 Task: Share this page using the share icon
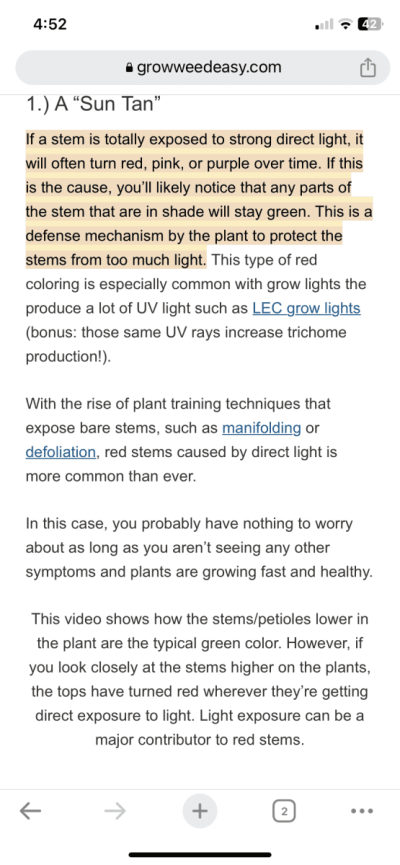(367, 68)
